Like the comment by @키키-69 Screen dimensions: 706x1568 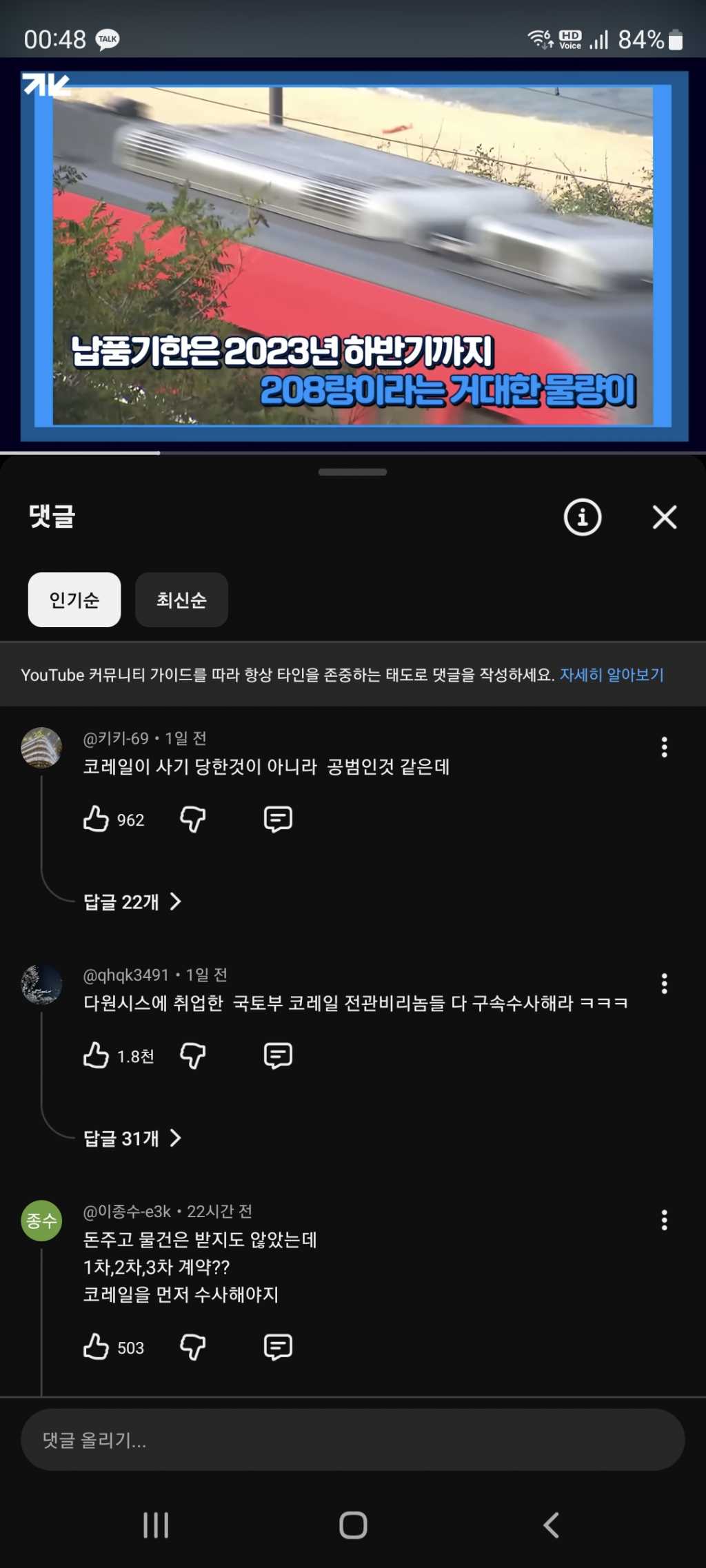coord(96,819)
